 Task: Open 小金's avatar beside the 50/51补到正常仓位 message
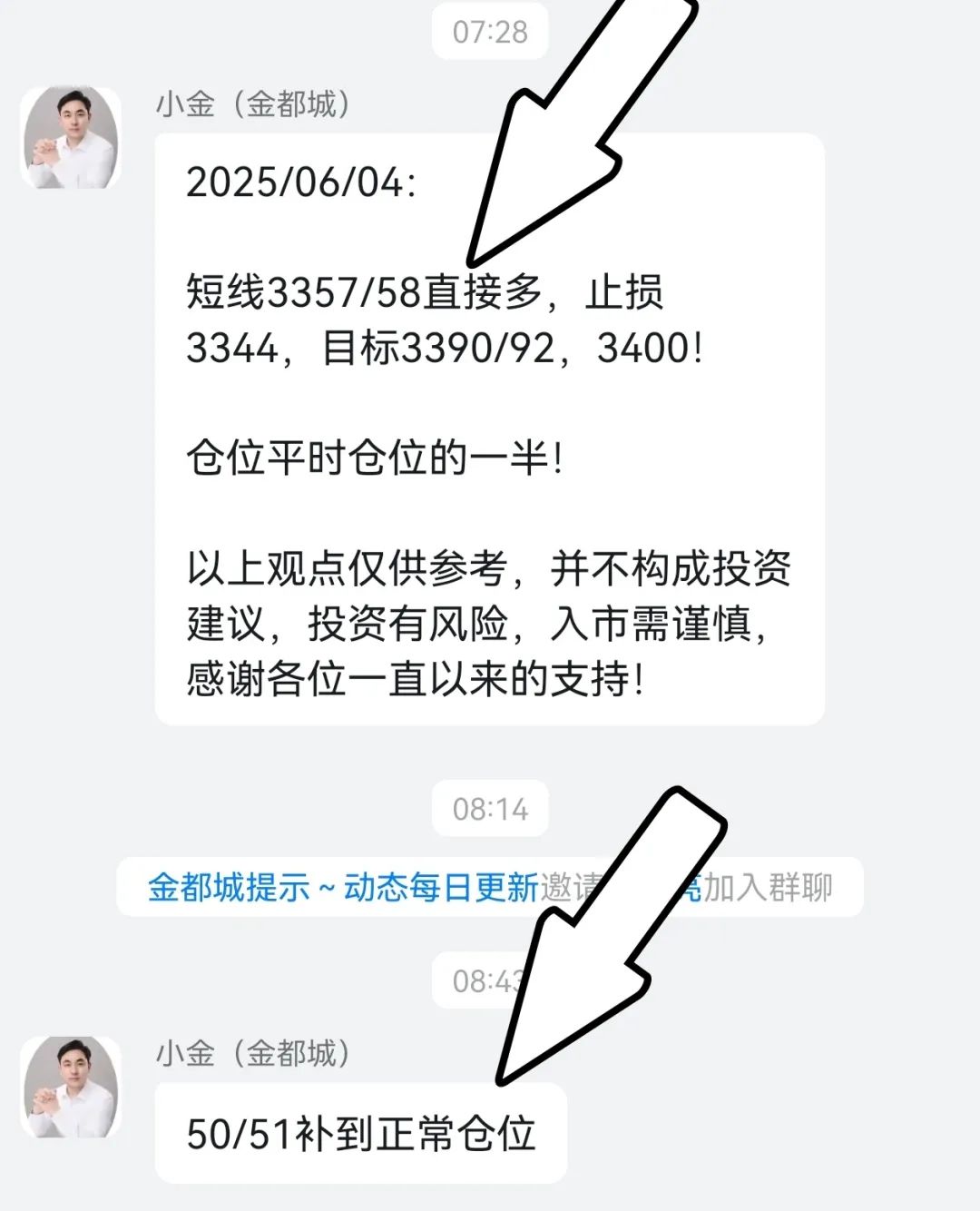71,1087
